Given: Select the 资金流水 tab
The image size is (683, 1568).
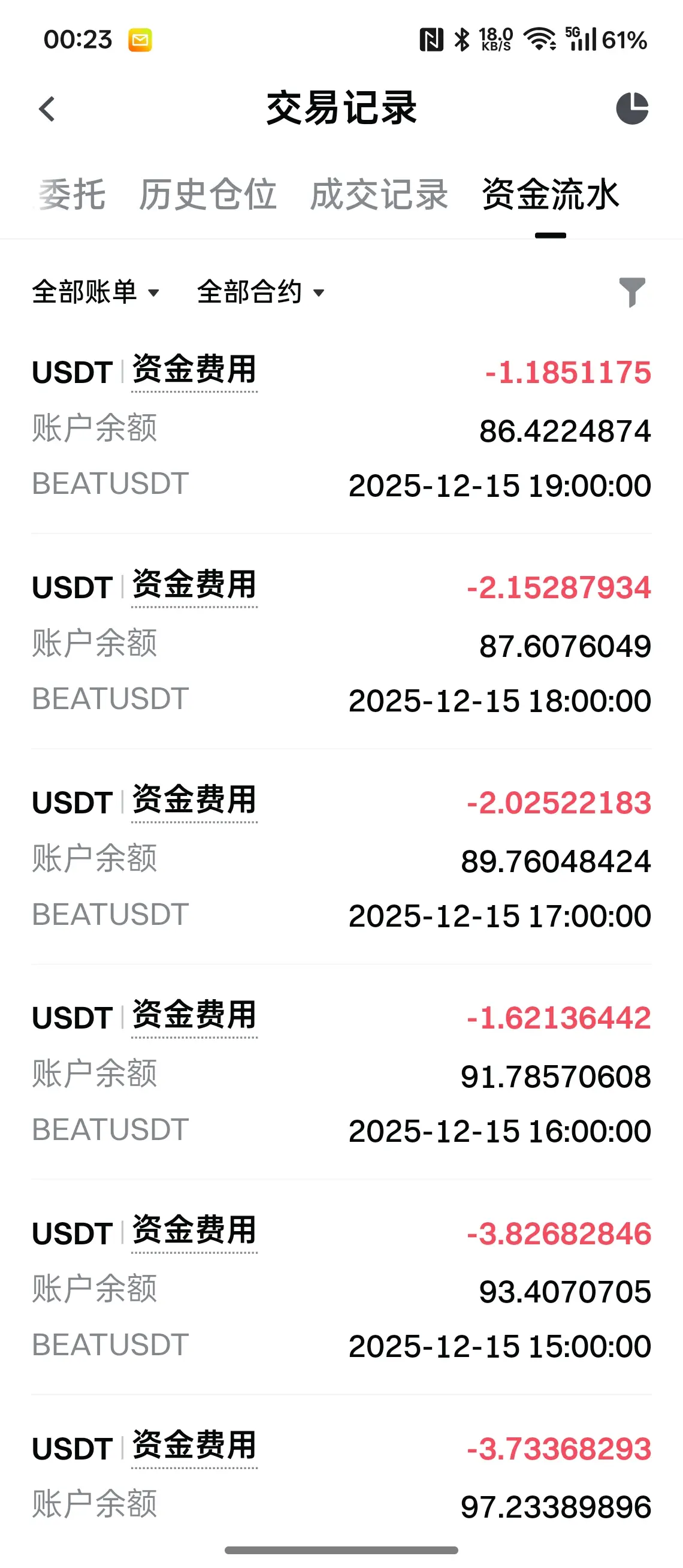Looking at the screenshot, I should (x=551, y=195).
